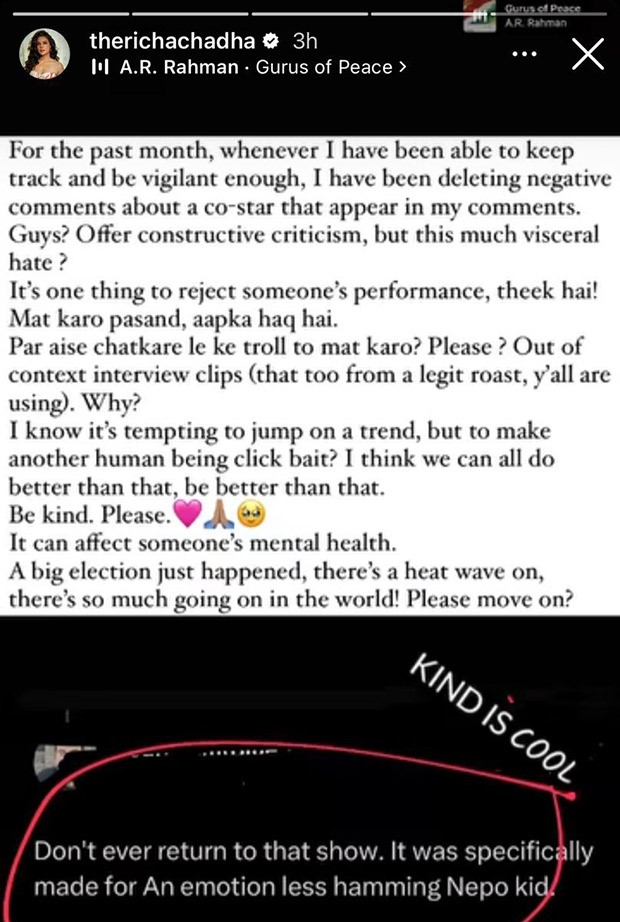Image resolution: width=620 pixels, height=922 pixels.
Task: Open therichachadha's profile picture
Action: pyautogui.click(x=44, y=53)
